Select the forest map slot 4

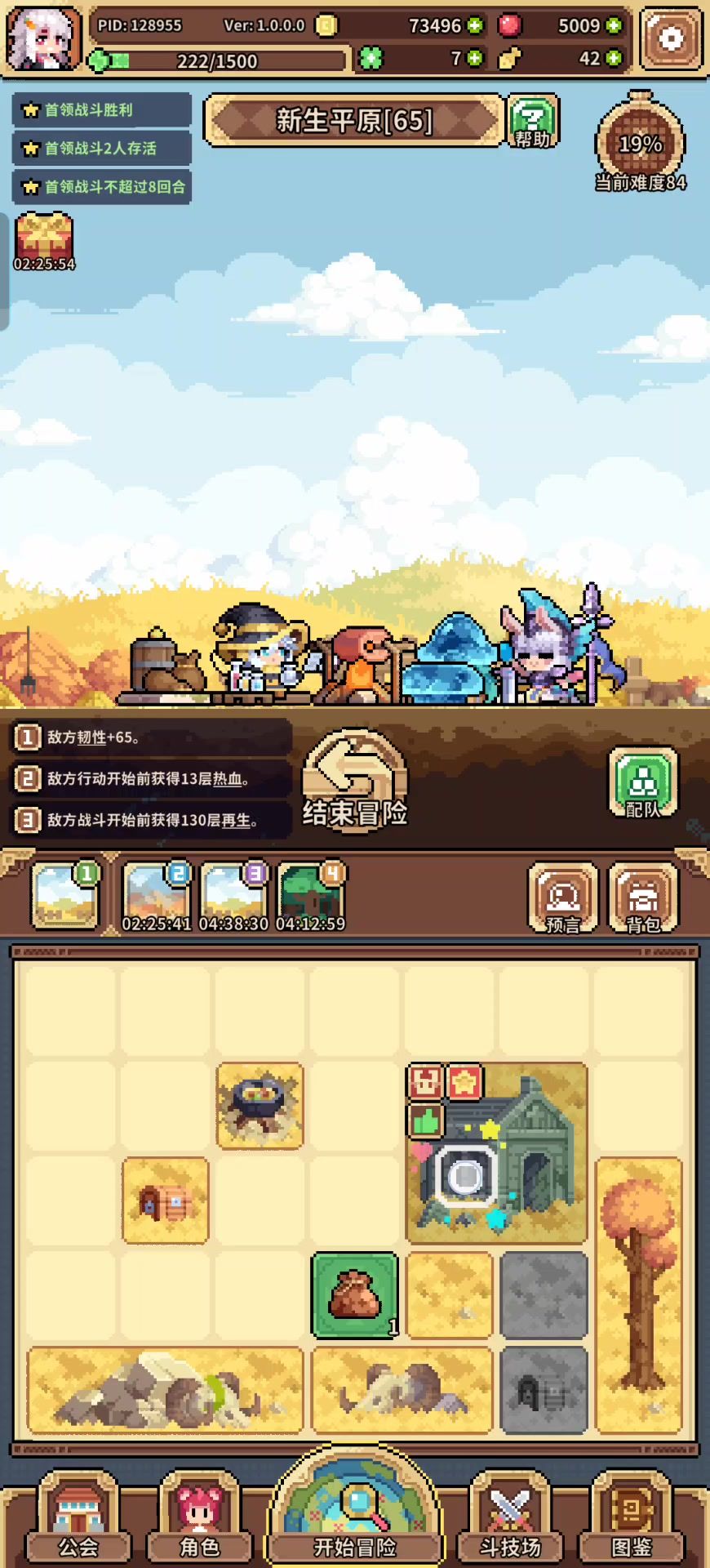[x=311, y=897]
